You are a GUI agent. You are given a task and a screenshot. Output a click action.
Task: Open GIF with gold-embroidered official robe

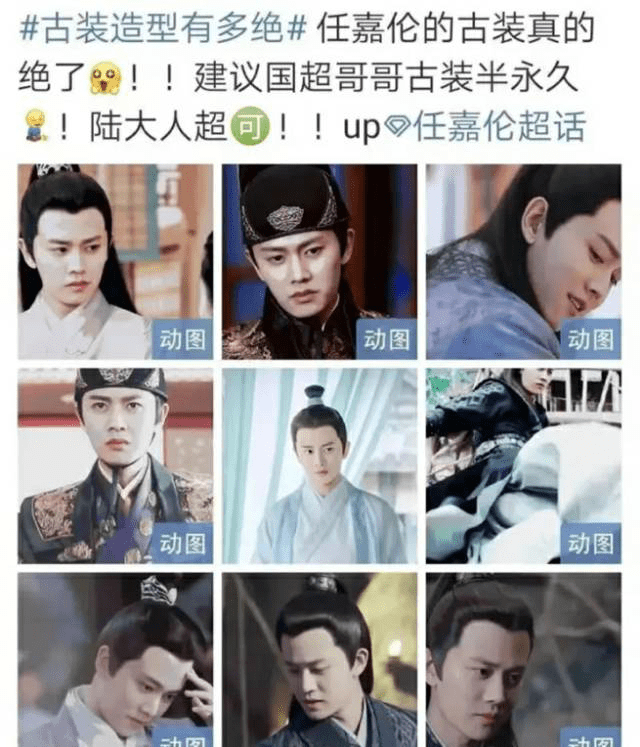(x=115, y=465)
